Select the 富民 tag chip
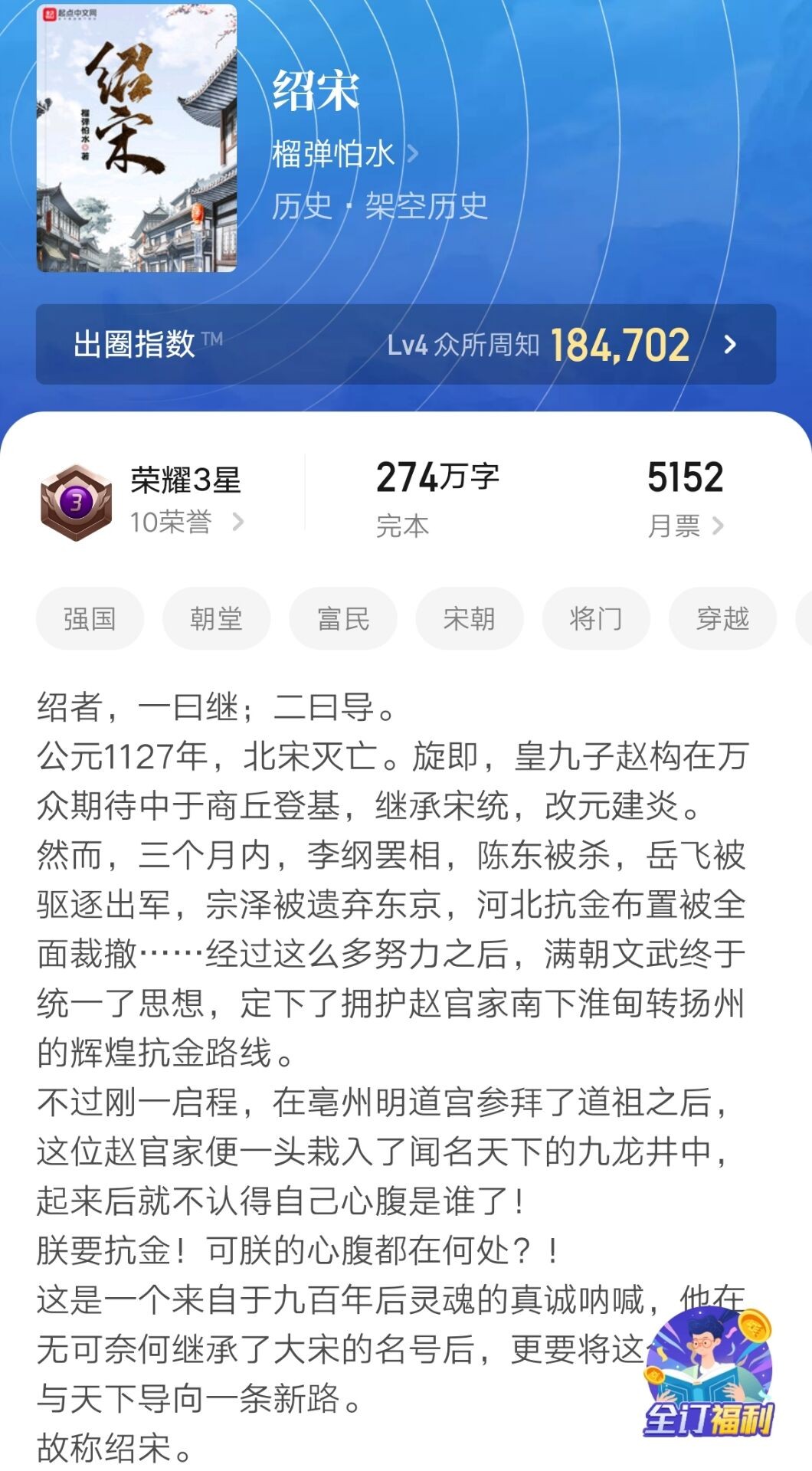 point(343,618)
